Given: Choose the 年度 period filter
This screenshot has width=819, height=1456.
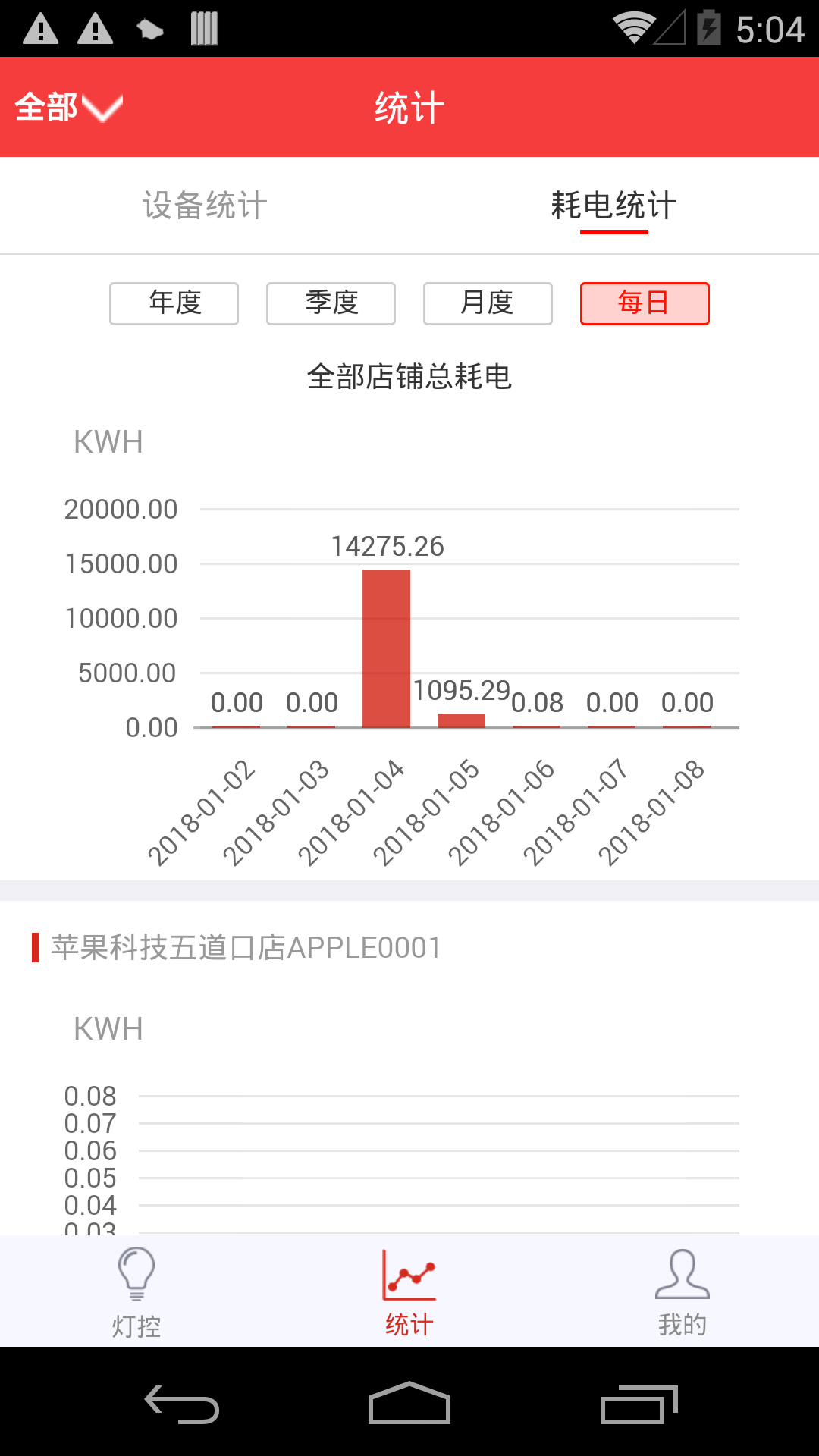Looking at the screenshot, I should (x=174, y=303).
